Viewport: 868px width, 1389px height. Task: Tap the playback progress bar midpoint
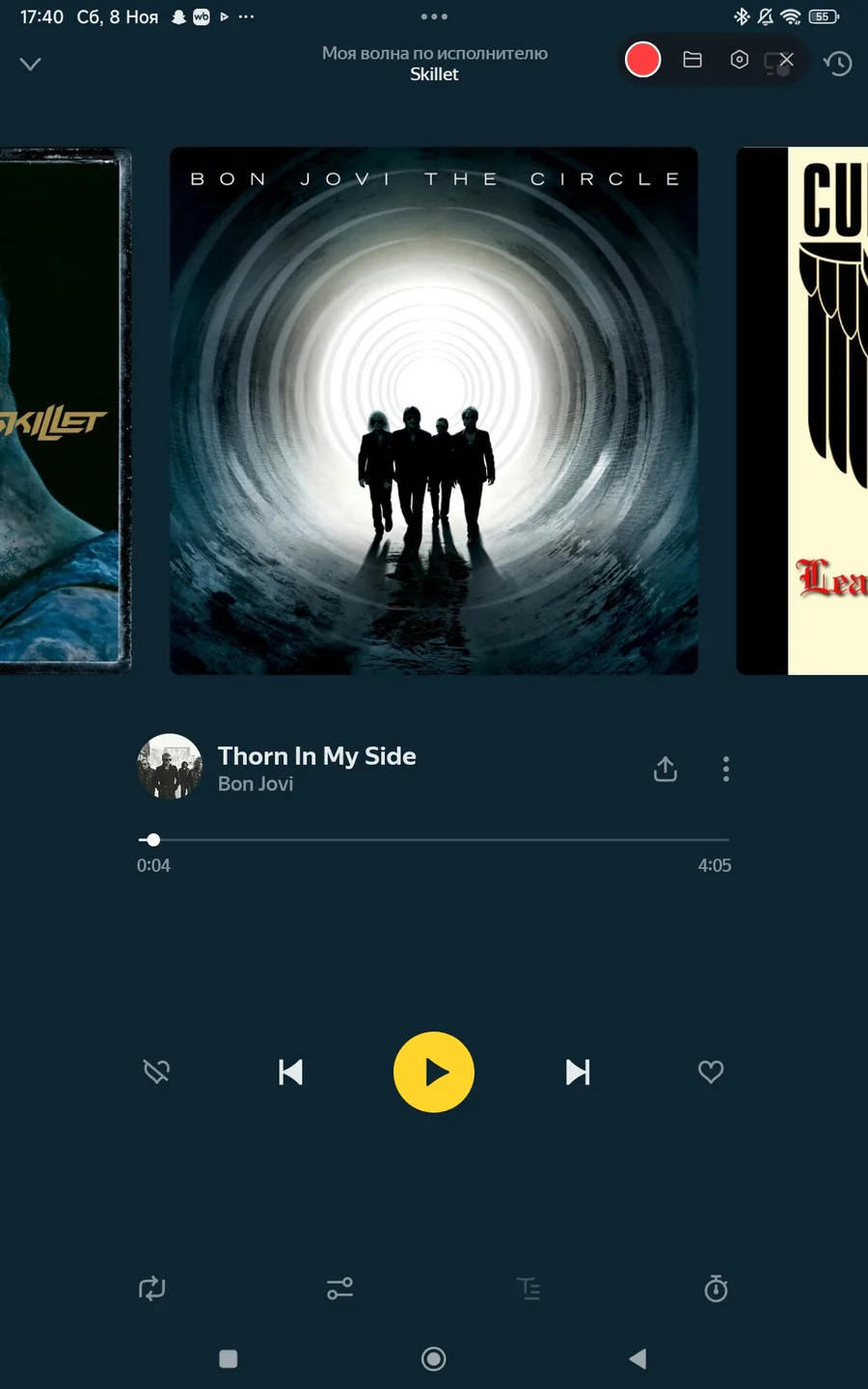434,840
